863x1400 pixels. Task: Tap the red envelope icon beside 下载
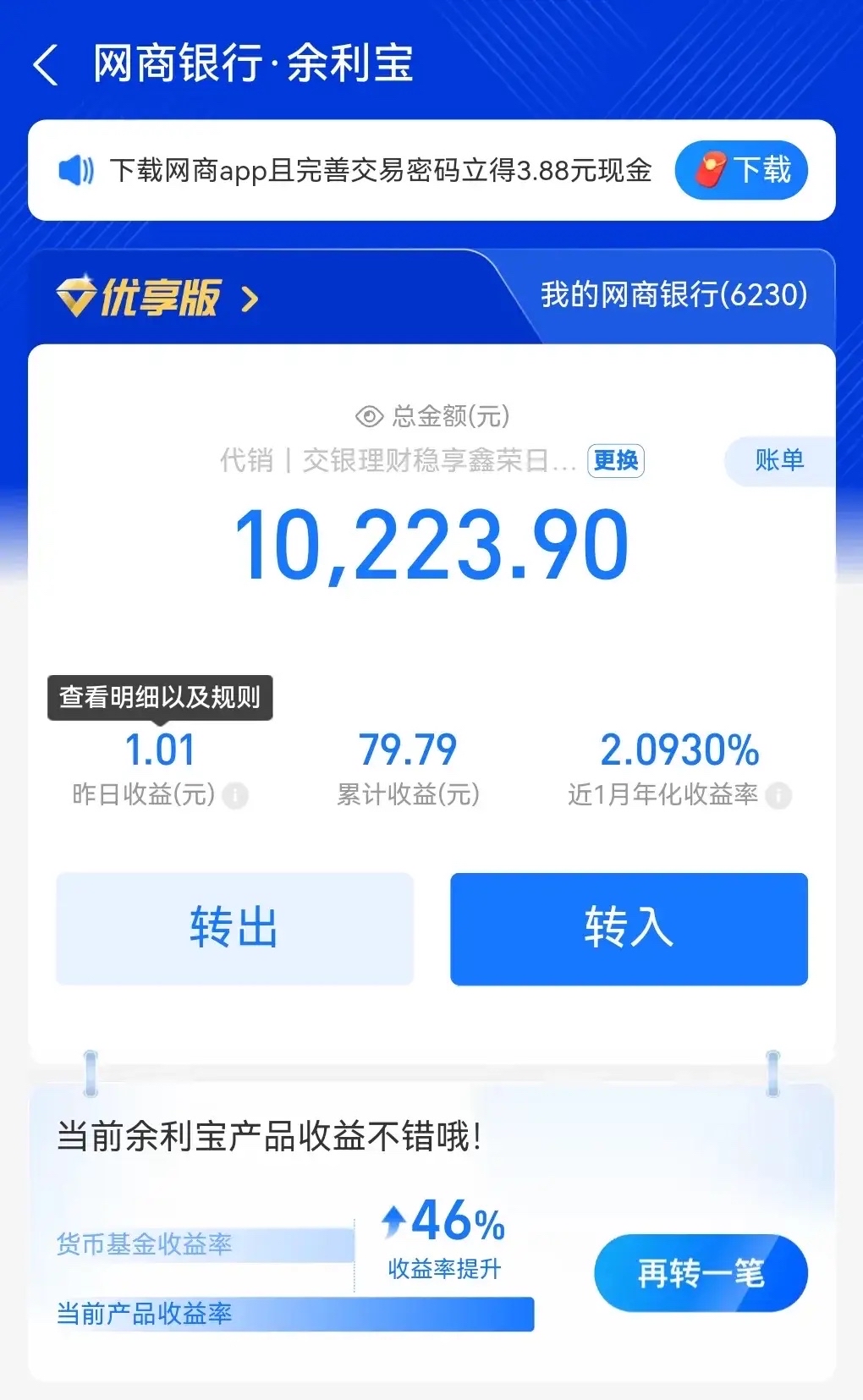click(711, 168)
